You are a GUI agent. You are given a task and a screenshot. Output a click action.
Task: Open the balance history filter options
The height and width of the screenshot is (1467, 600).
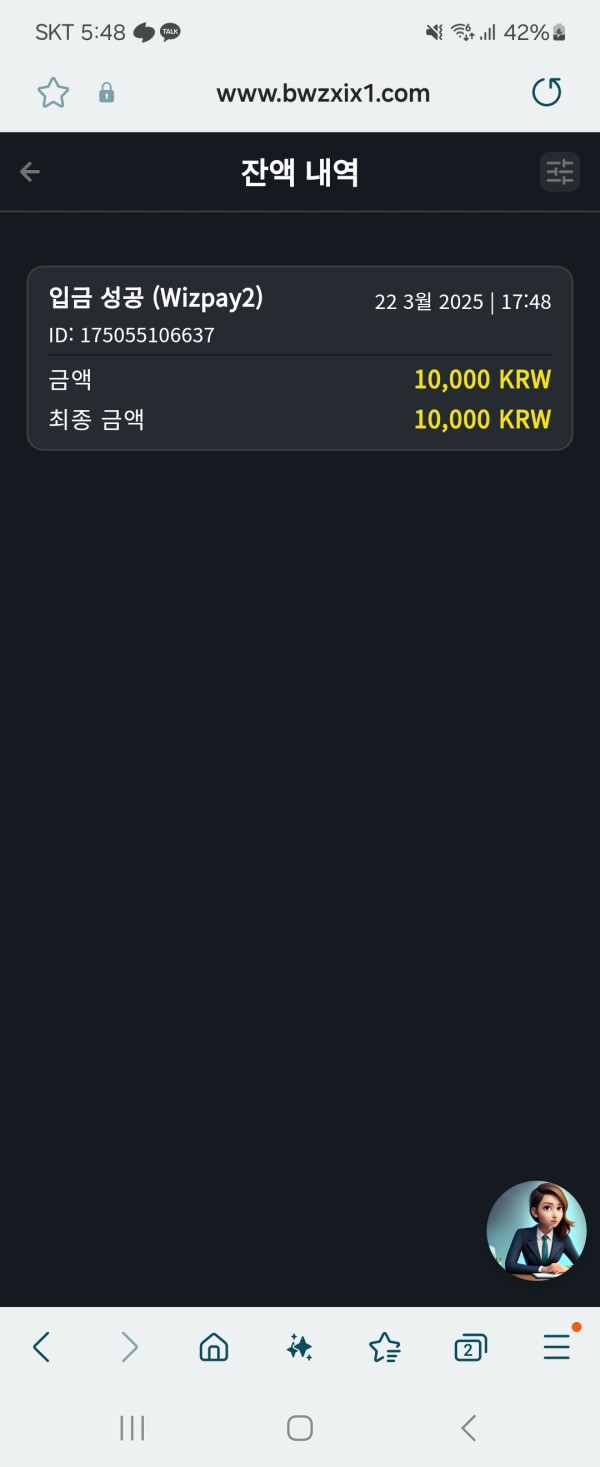click(559, 172)
